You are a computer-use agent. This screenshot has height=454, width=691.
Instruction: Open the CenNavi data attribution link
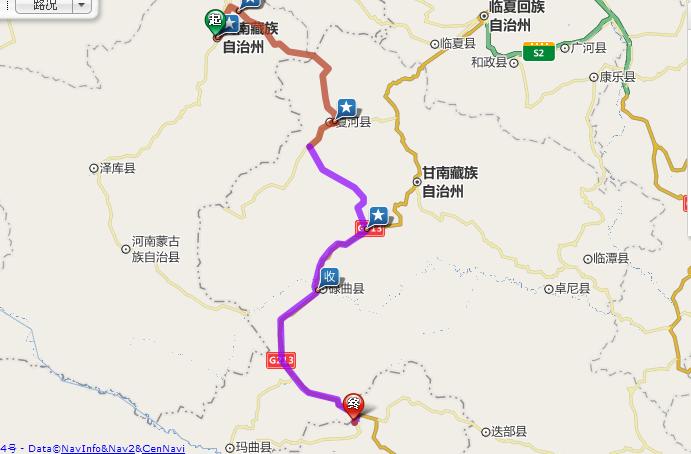[161, 449]
